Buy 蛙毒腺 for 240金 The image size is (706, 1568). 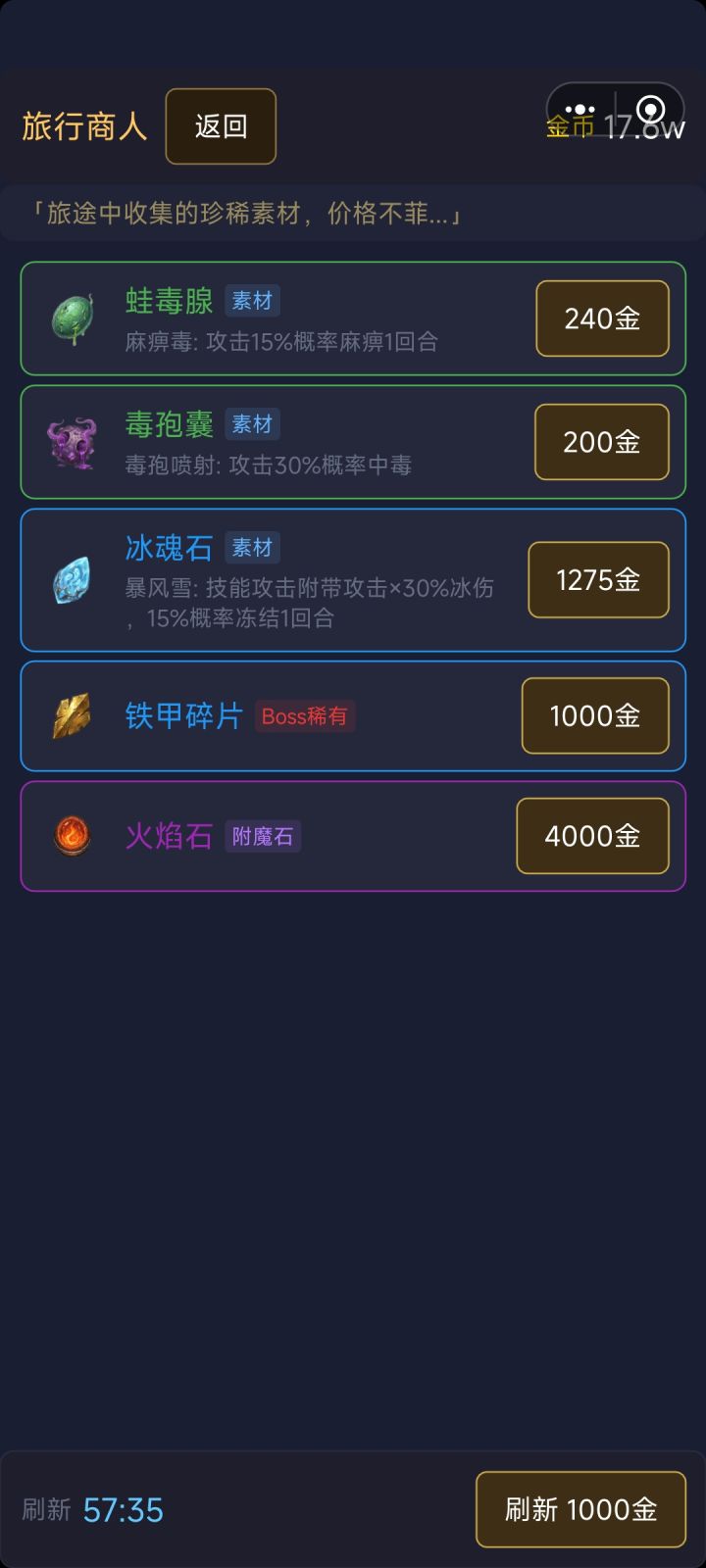pos(602,318)
